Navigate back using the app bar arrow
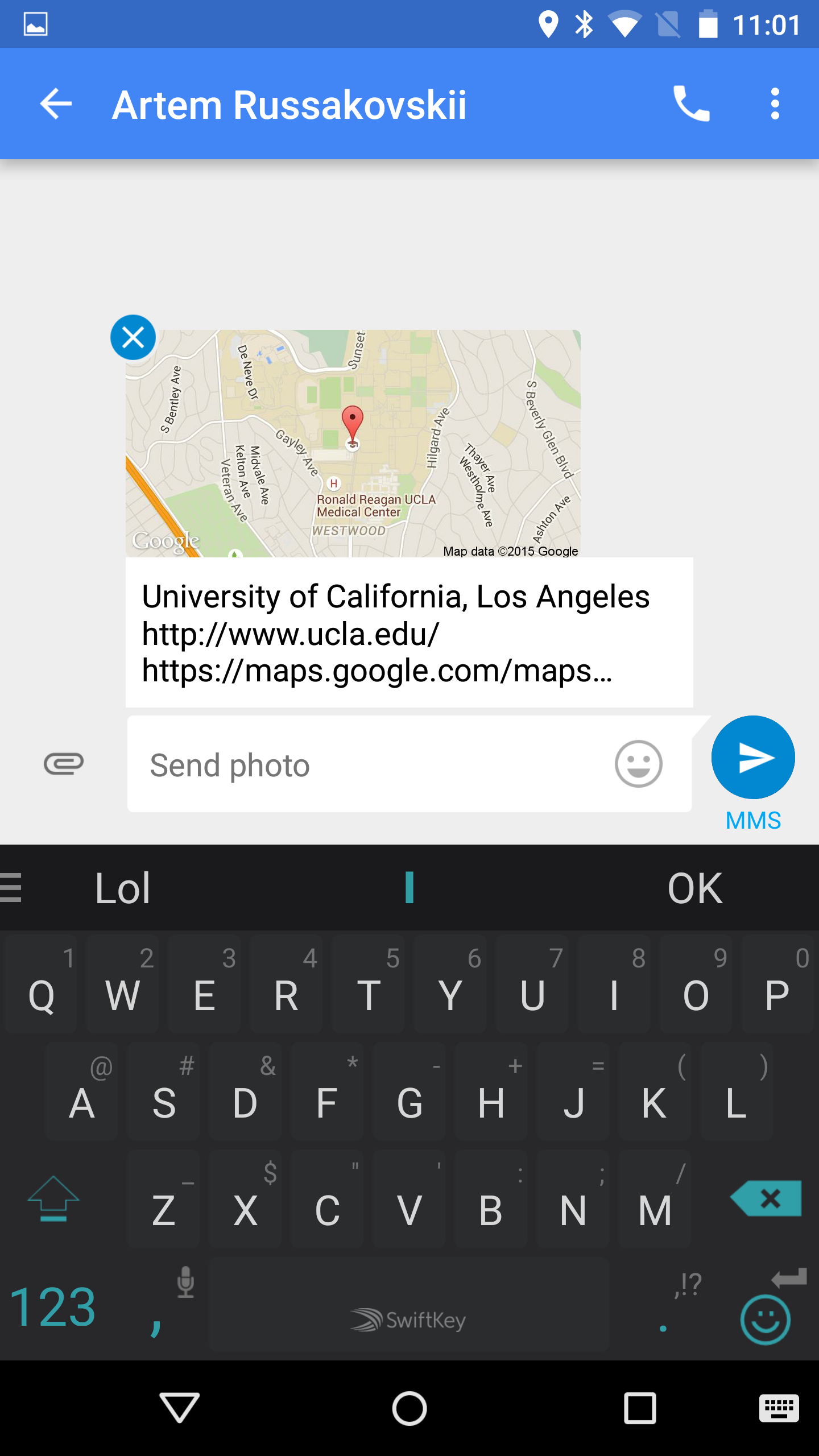 tap(55, 104)
